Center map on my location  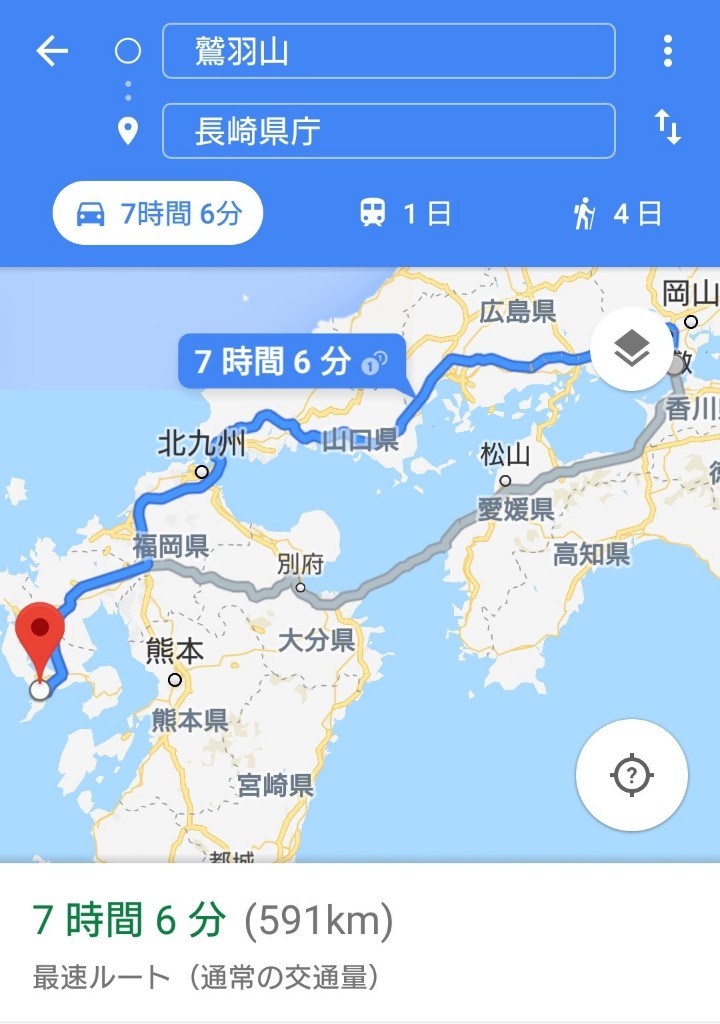(x=631, y=775)
